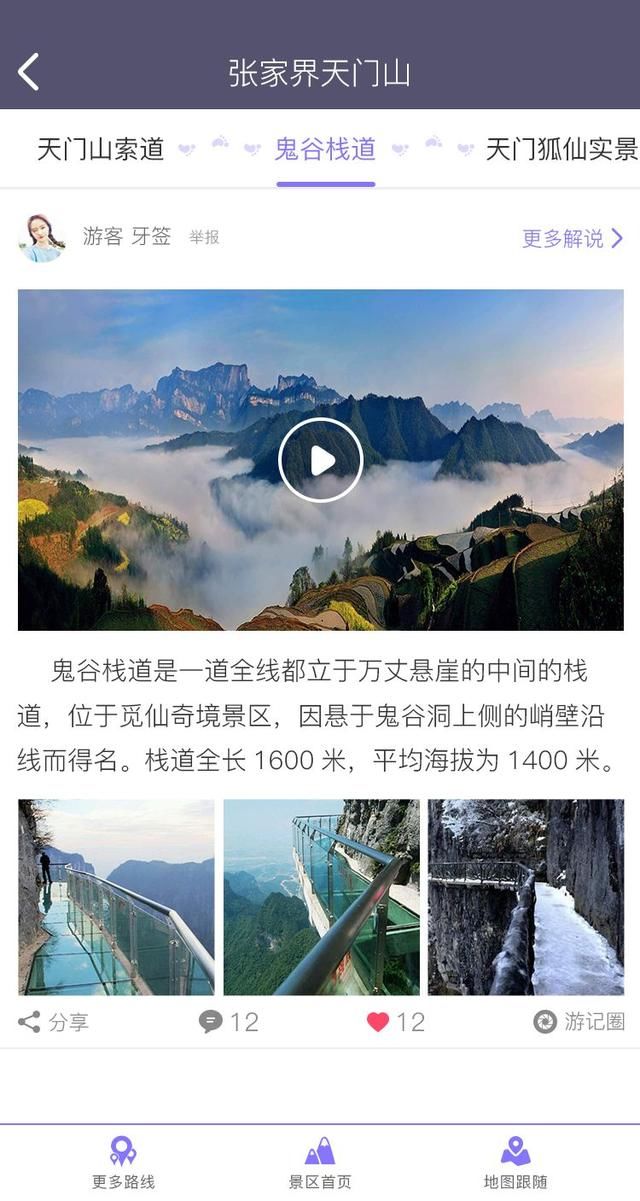
Task: Switch to the 天门山索道 tab
Action: coord(100,149)
